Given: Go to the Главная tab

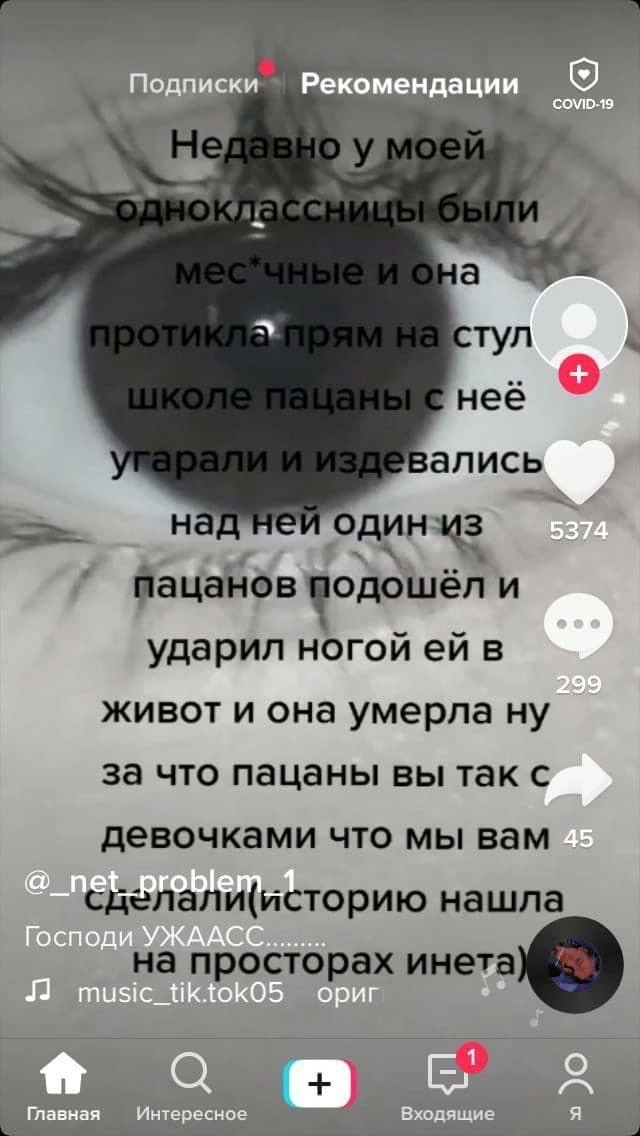Looking at the screenshot, I should [x=62, y=1087].
